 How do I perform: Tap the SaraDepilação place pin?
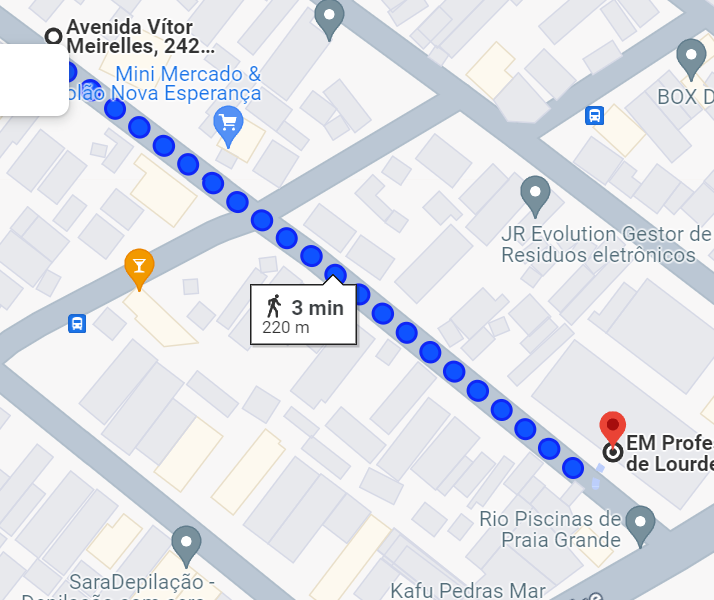pyautogui.click(x=186, y=543)
